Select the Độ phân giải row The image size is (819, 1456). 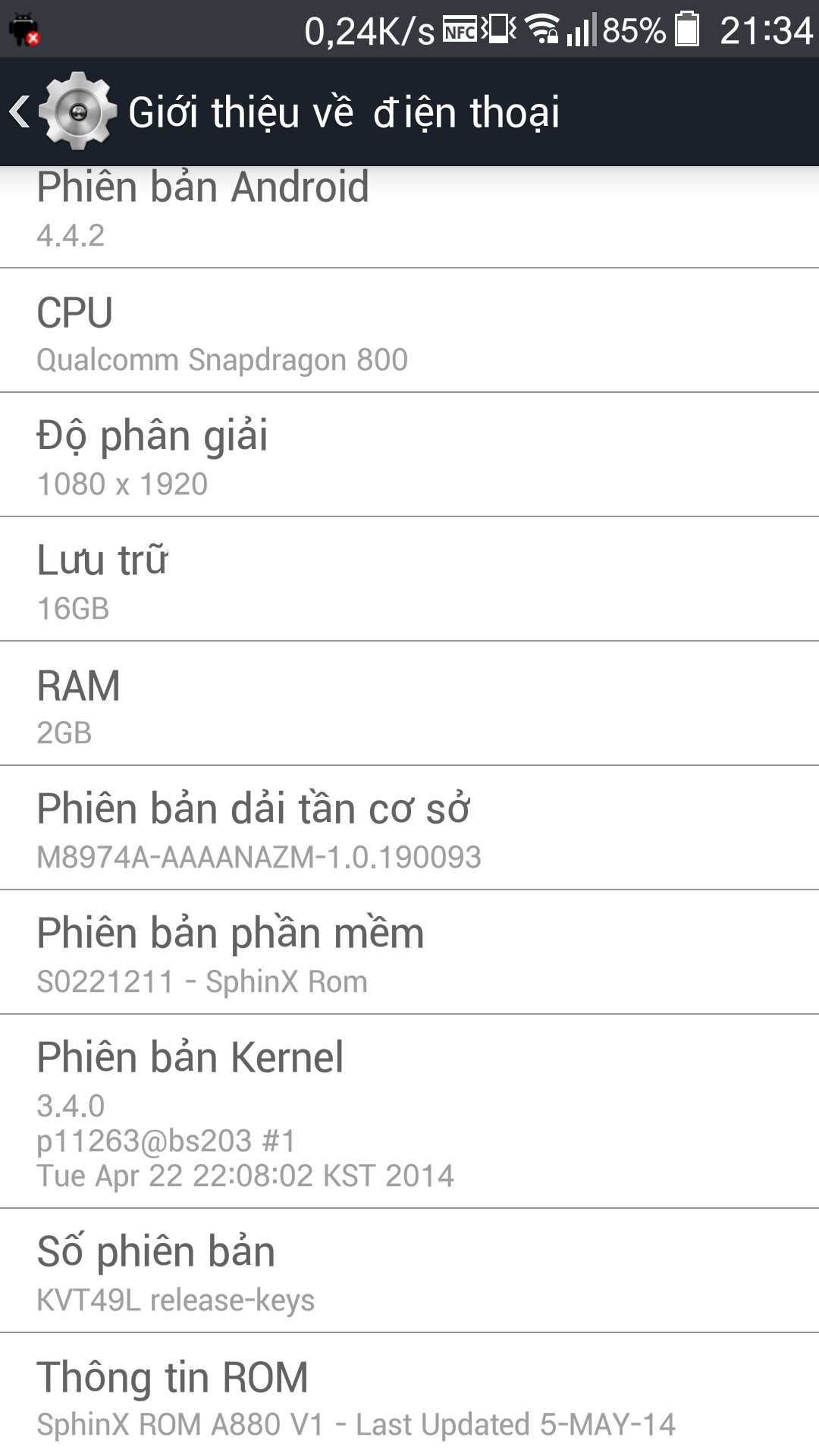(409, 455)
